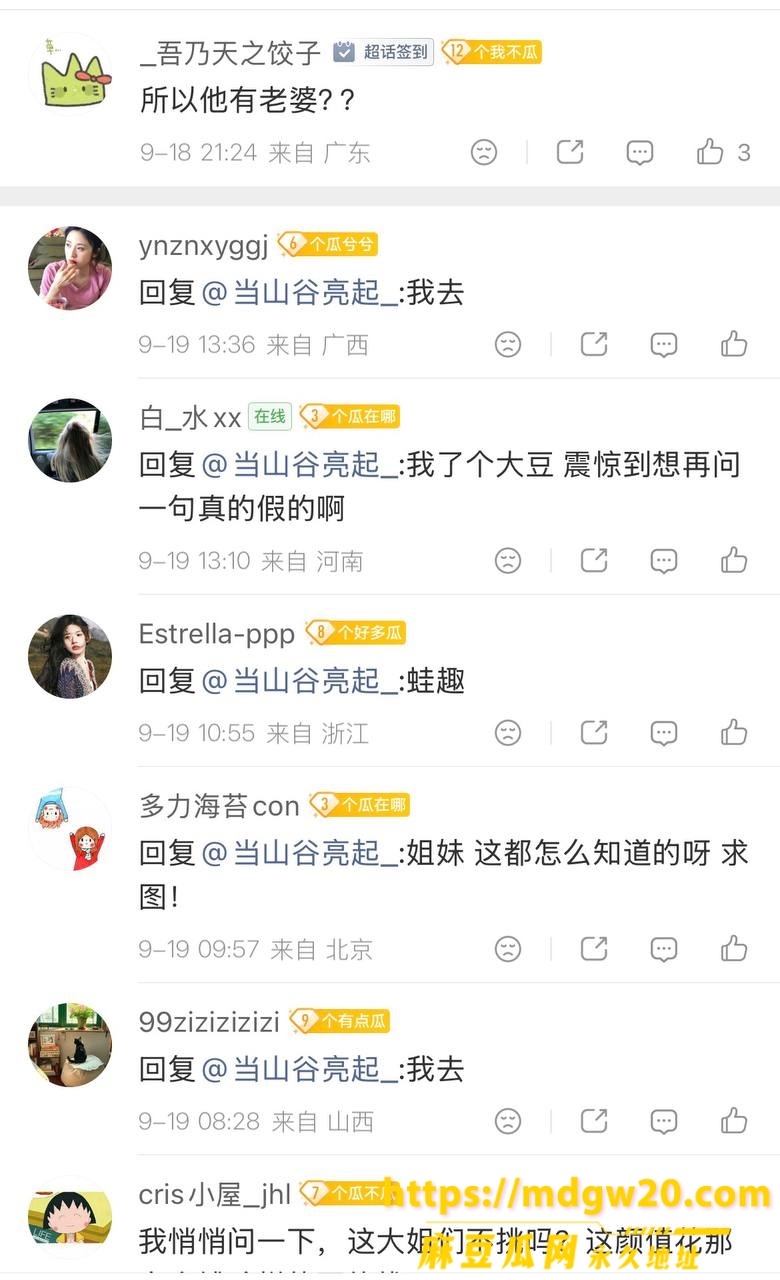Like 多力海苔con's comment
Screen dimensions: 780x1280
[734, 948]
